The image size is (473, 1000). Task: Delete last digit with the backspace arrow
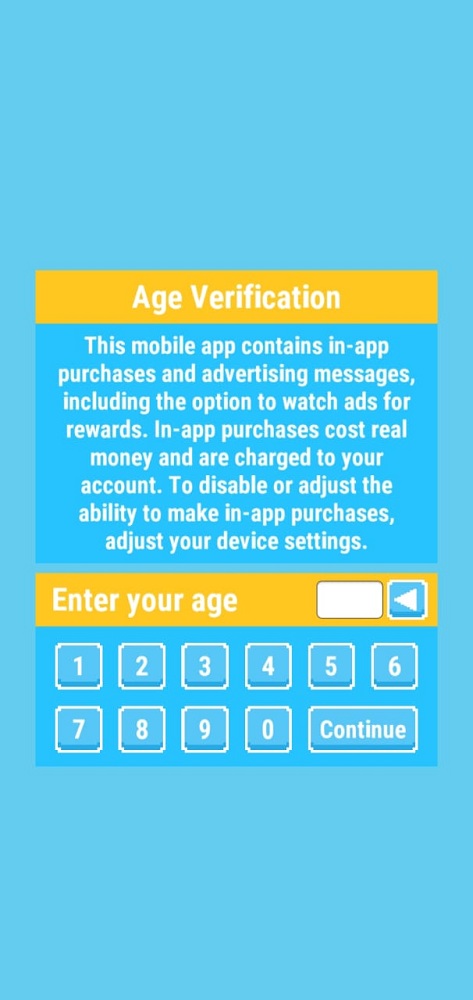click(407, 599)
